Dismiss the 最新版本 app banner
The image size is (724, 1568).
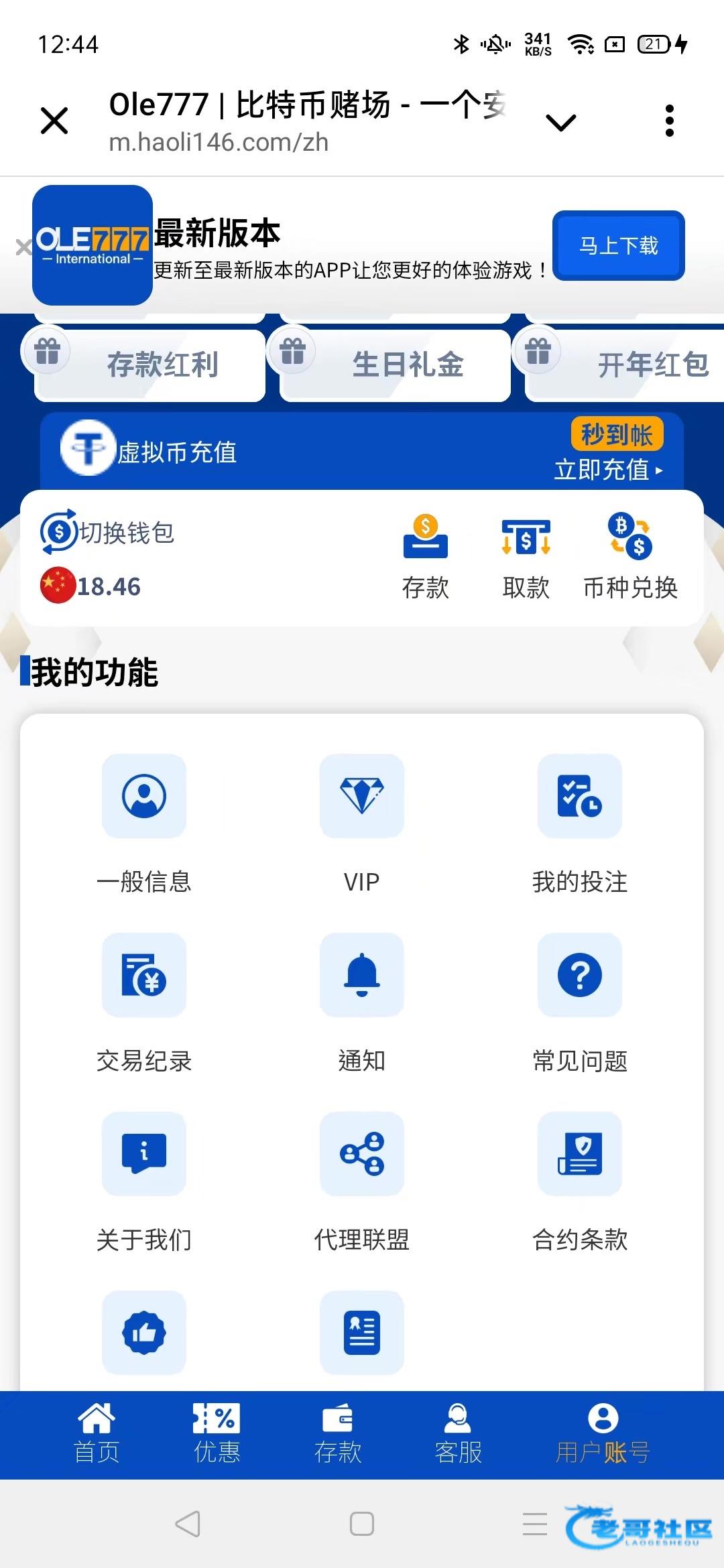click(x=23, y=247)
